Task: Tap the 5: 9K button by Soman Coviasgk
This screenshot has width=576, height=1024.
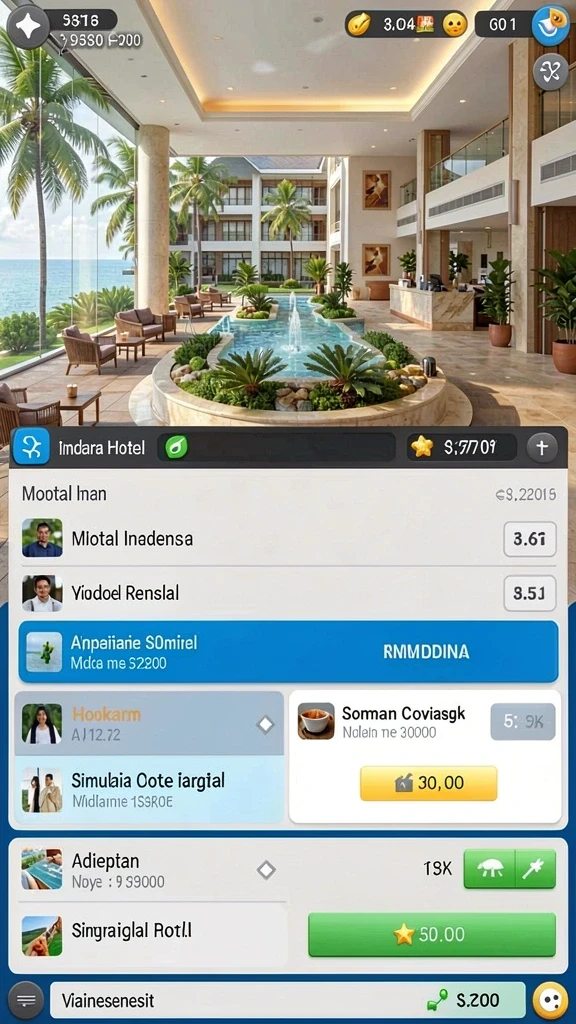Action: coord(522,721)
